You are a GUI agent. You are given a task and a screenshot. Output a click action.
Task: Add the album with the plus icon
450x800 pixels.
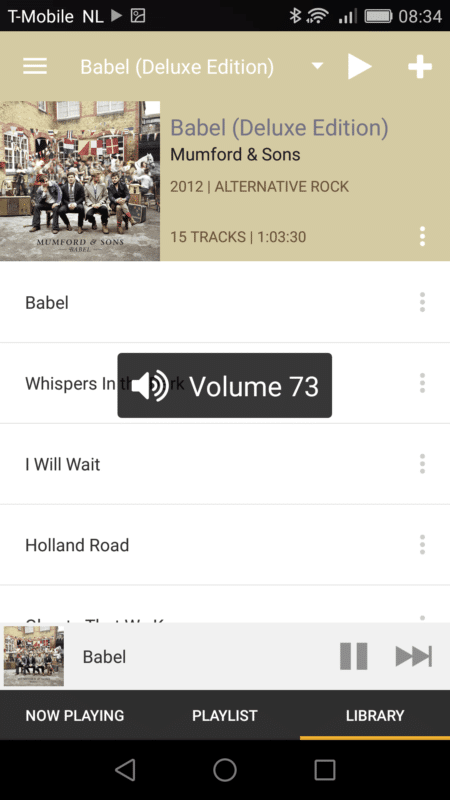click(x=420, y=67)
